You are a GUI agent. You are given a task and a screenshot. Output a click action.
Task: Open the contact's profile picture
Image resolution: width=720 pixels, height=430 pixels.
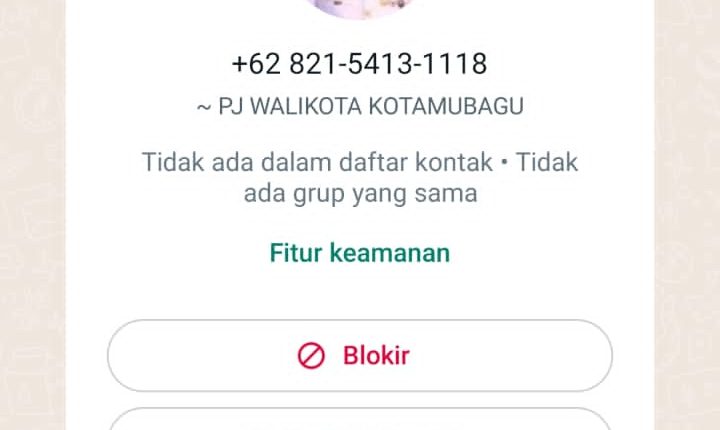click(x=359, y=6)
